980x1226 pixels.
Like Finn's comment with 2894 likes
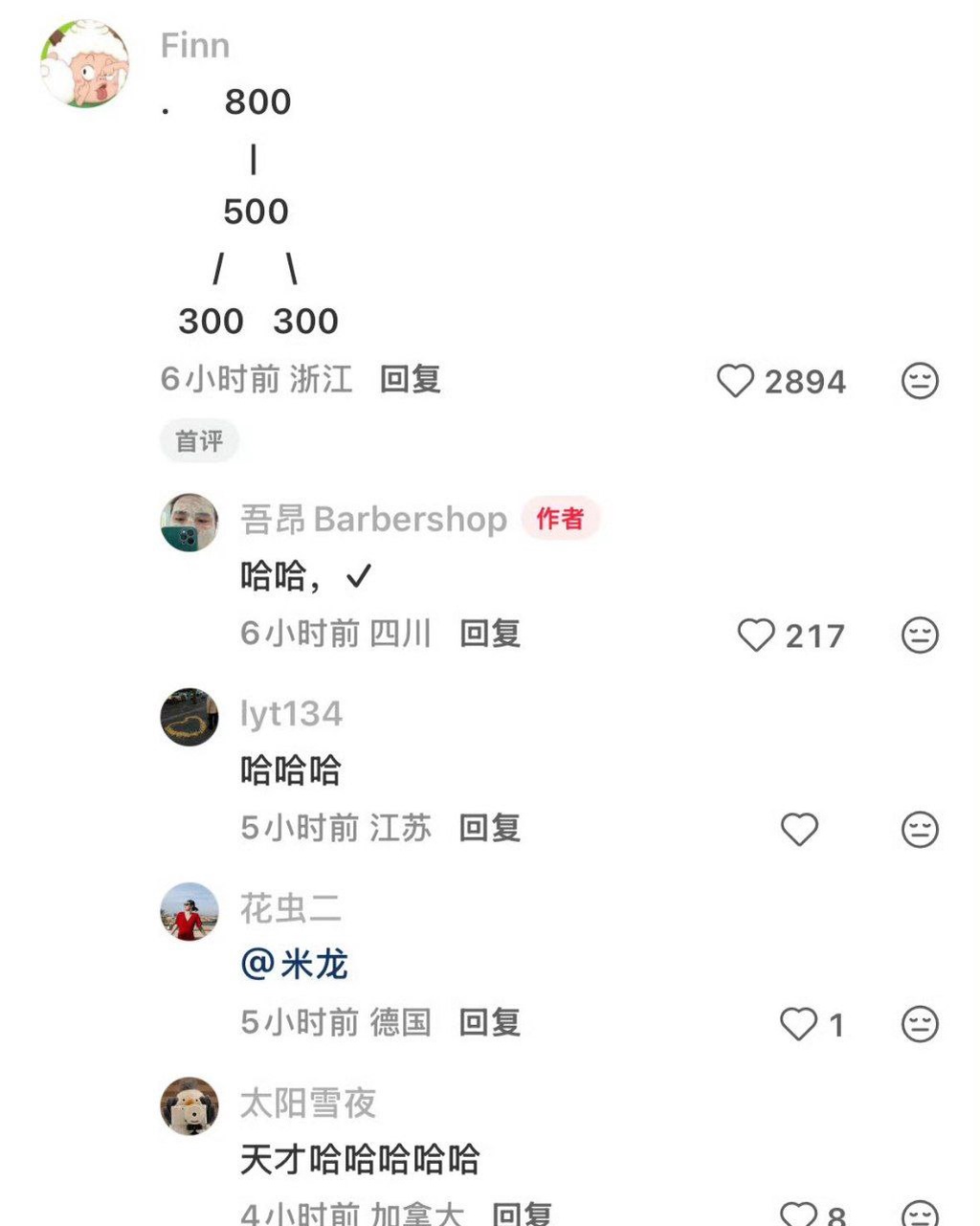click(736, 381)
